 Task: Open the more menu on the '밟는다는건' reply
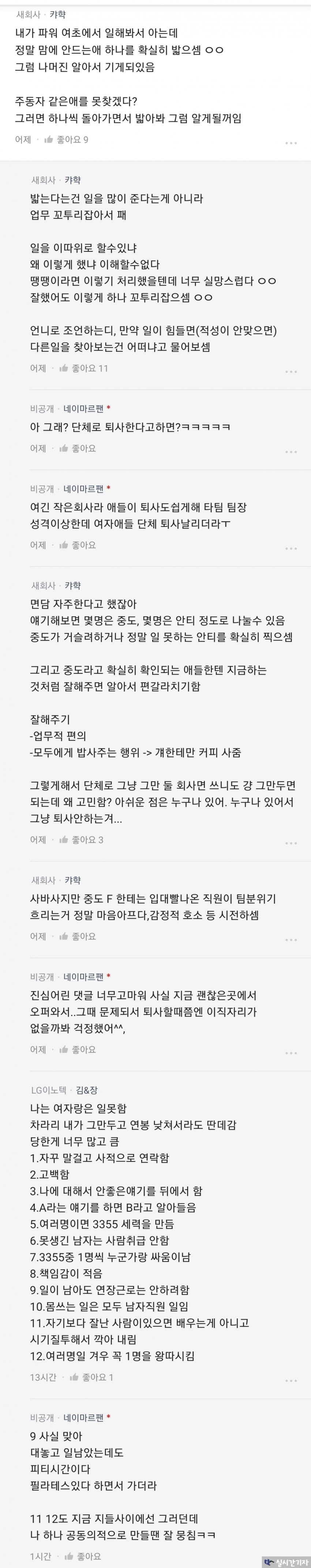click(x=291, y=371)
